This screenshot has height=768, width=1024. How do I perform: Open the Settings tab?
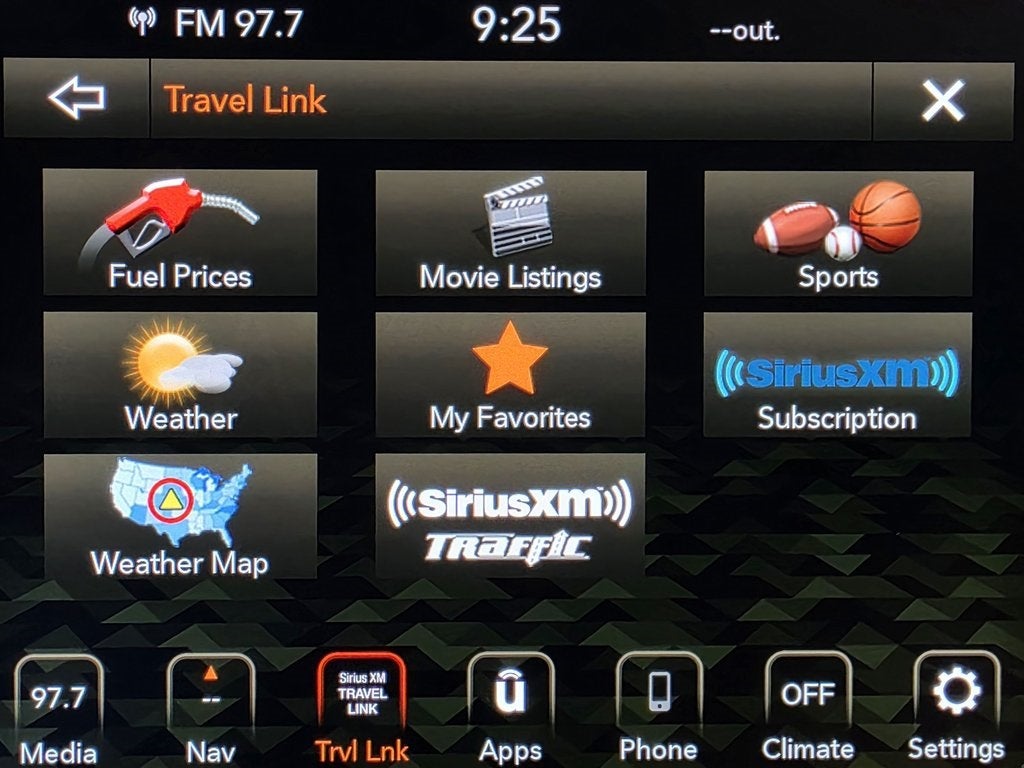[956, 710]
